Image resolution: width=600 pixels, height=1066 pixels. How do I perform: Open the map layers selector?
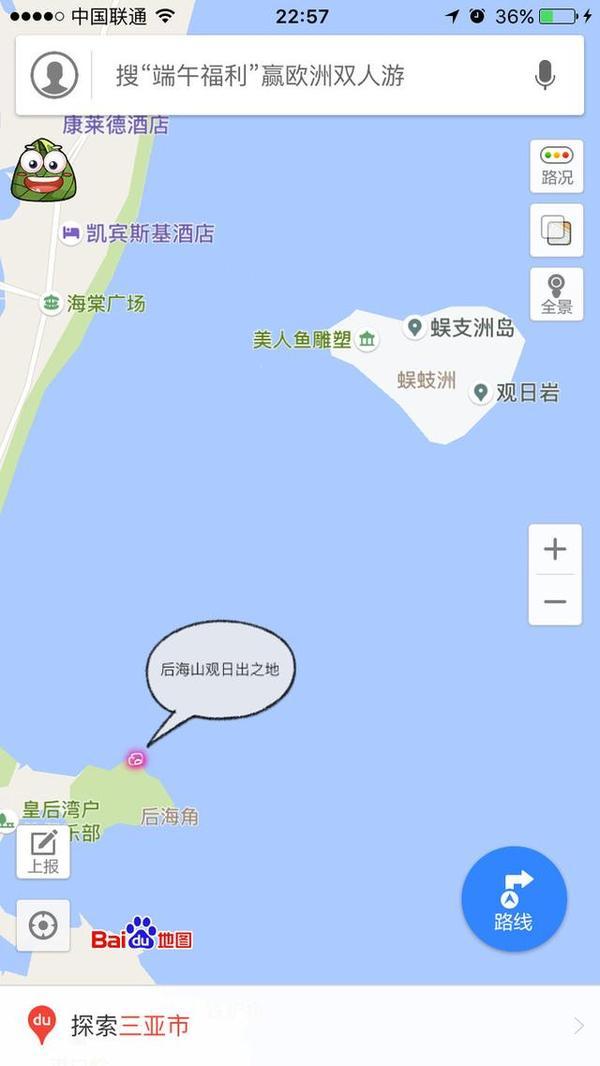click(556, 231)
